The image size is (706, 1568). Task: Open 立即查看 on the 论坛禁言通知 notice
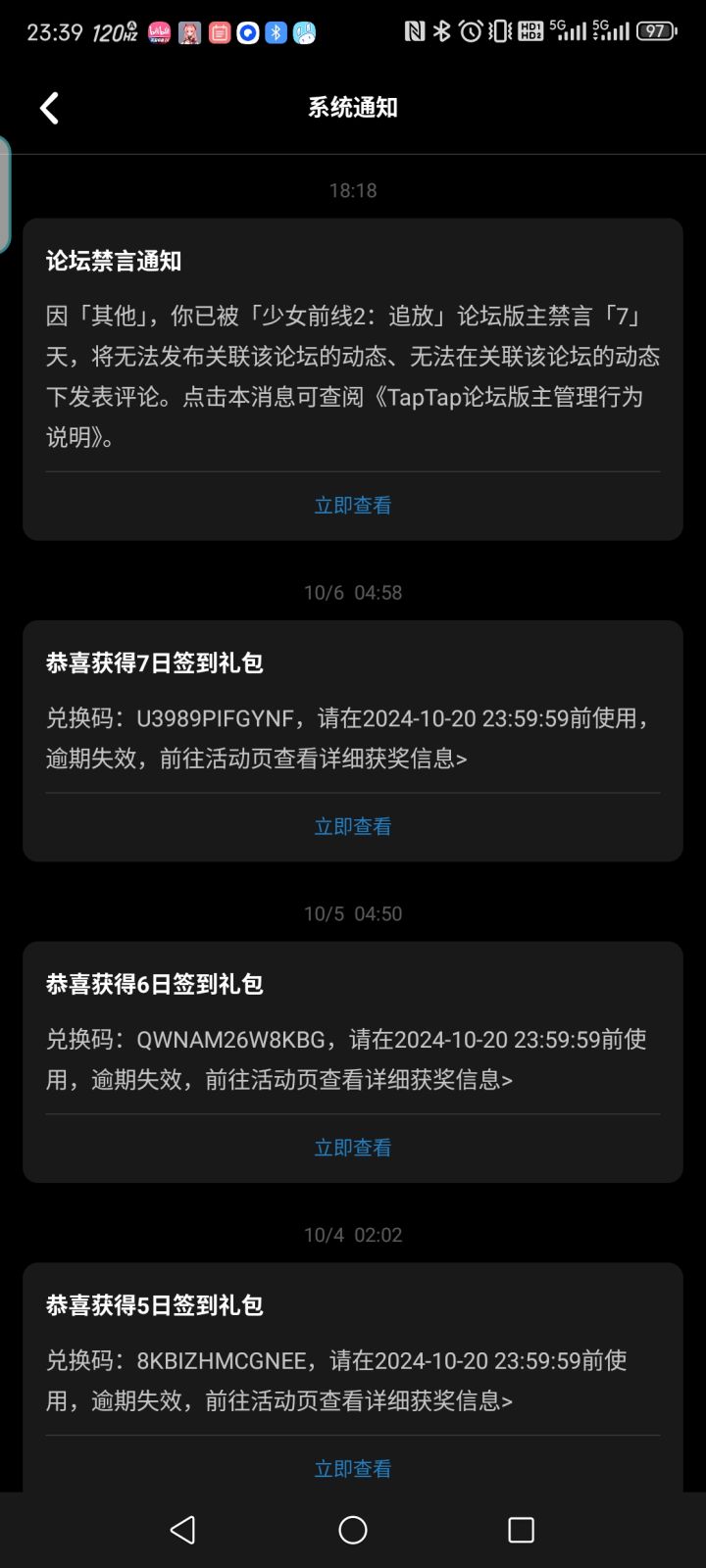point(352,505)
